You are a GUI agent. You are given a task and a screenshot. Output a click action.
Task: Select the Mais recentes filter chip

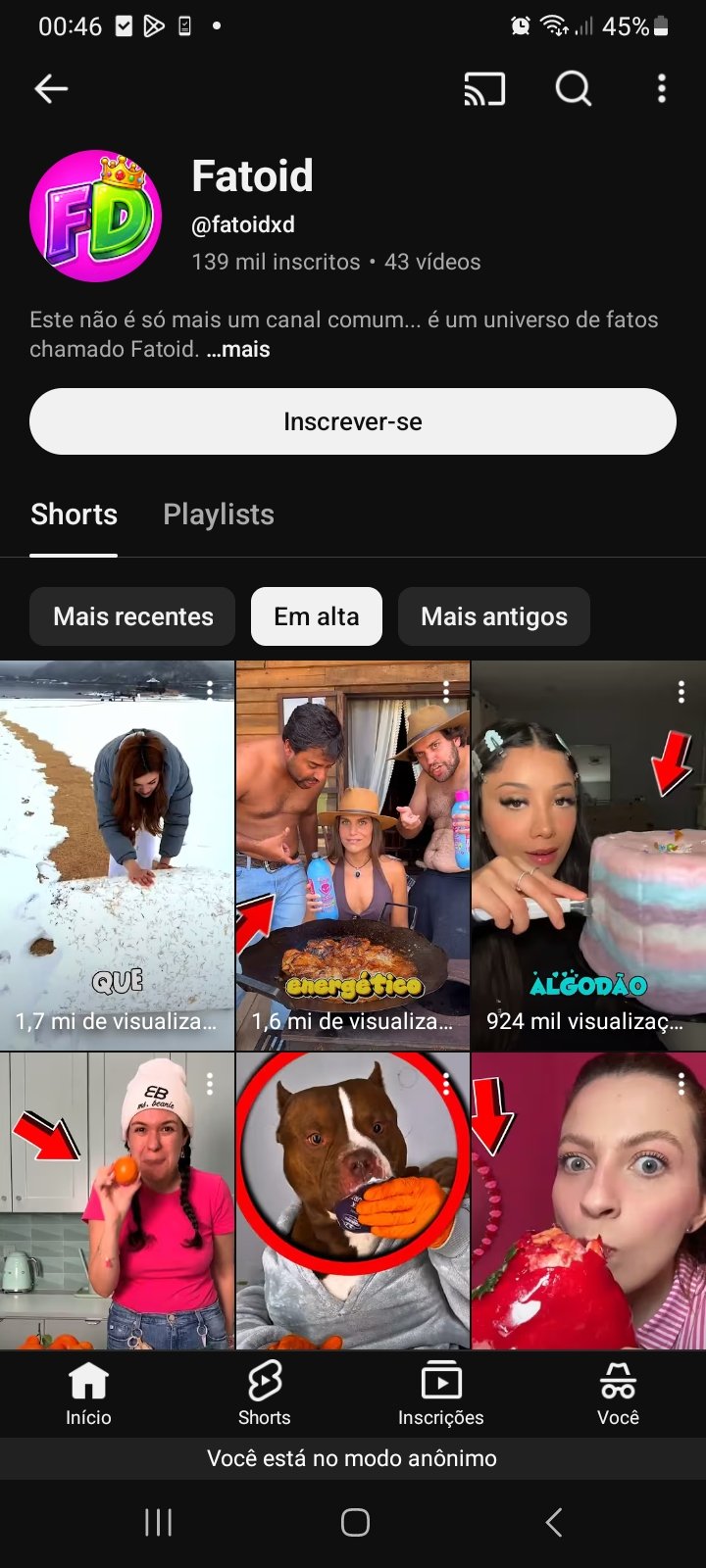tap(131, 616)
